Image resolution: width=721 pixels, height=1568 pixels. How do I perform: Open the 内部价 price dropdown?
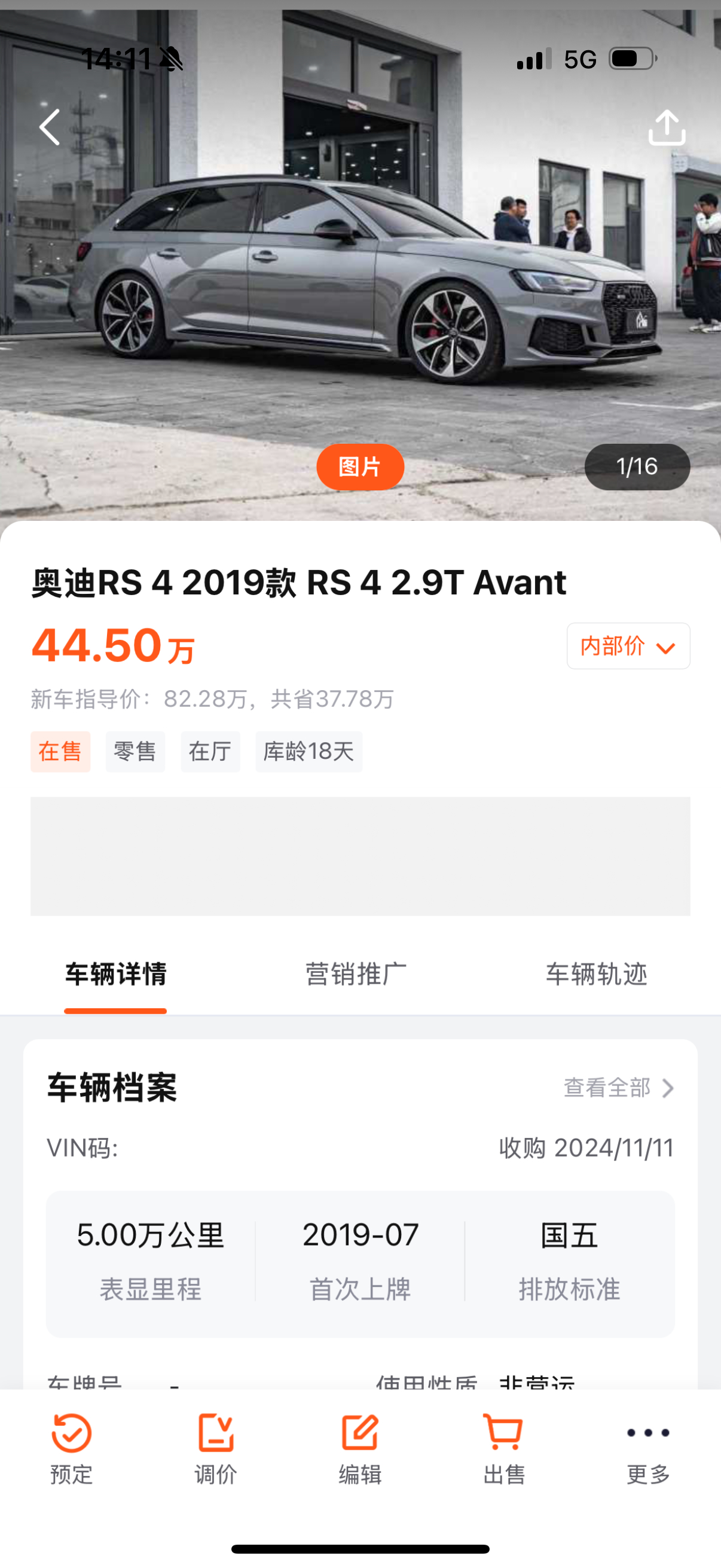tap(627, 646)
